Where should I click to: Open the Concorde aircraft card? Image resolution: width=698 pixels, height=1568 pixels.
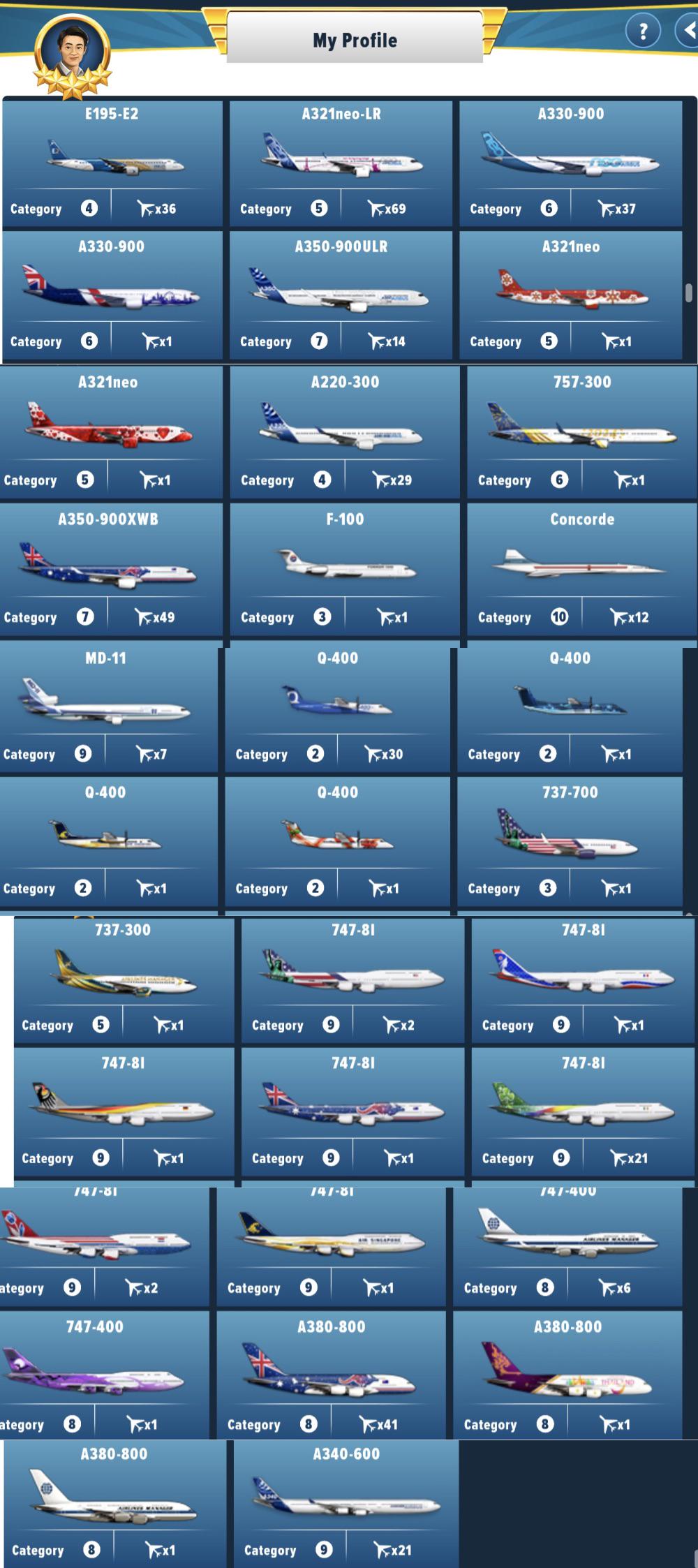(581, 570)
